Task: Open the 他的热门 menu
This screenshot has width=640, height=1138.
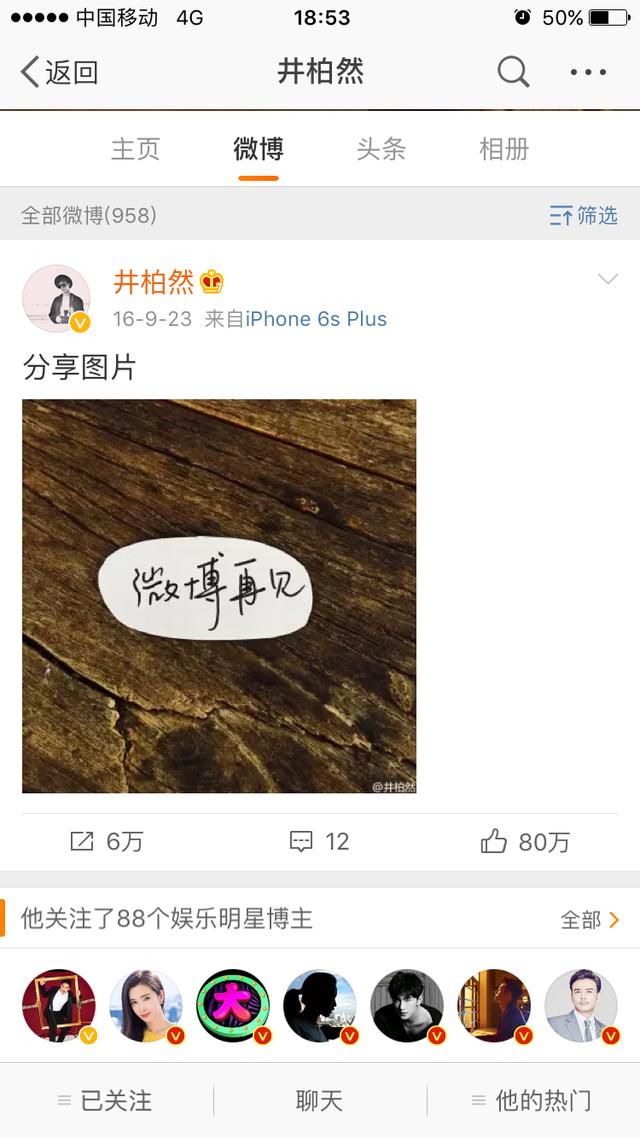Action: [532, 1101]
